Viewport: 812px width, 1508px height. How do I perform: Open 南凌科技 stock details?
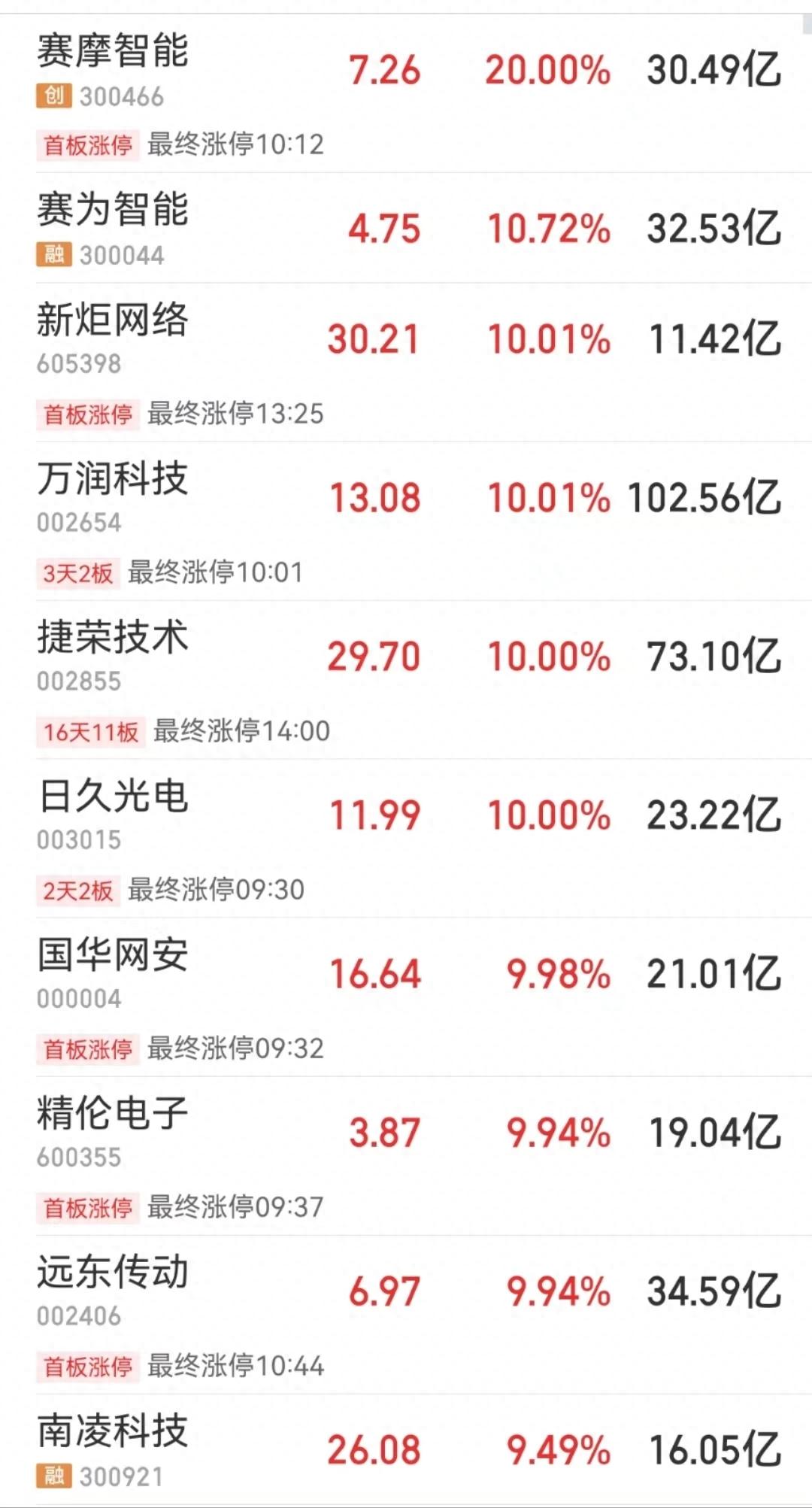tap(406, 1450)
